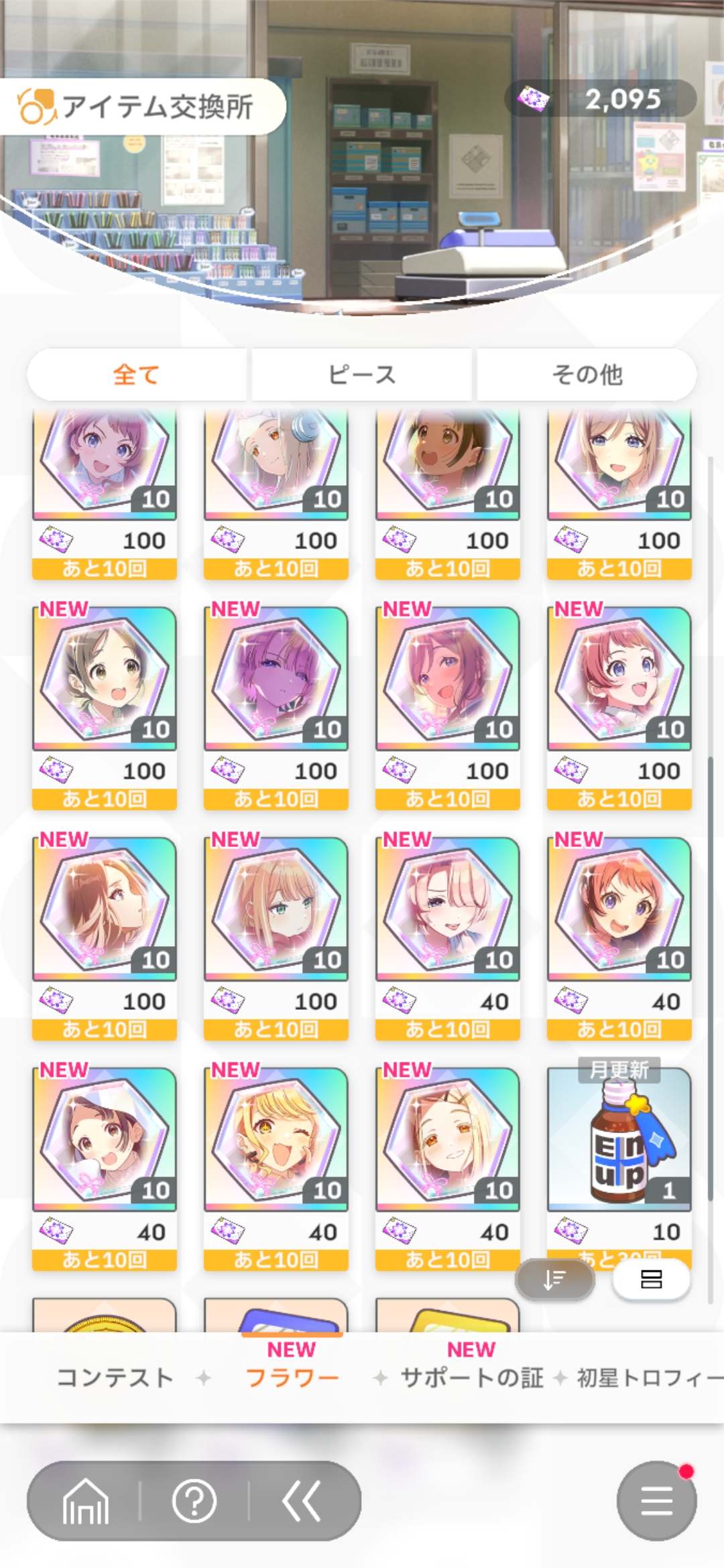This screenshot has height=1568, width=724.
Task: Go back with the double chevron
Action: (302, 1501)
